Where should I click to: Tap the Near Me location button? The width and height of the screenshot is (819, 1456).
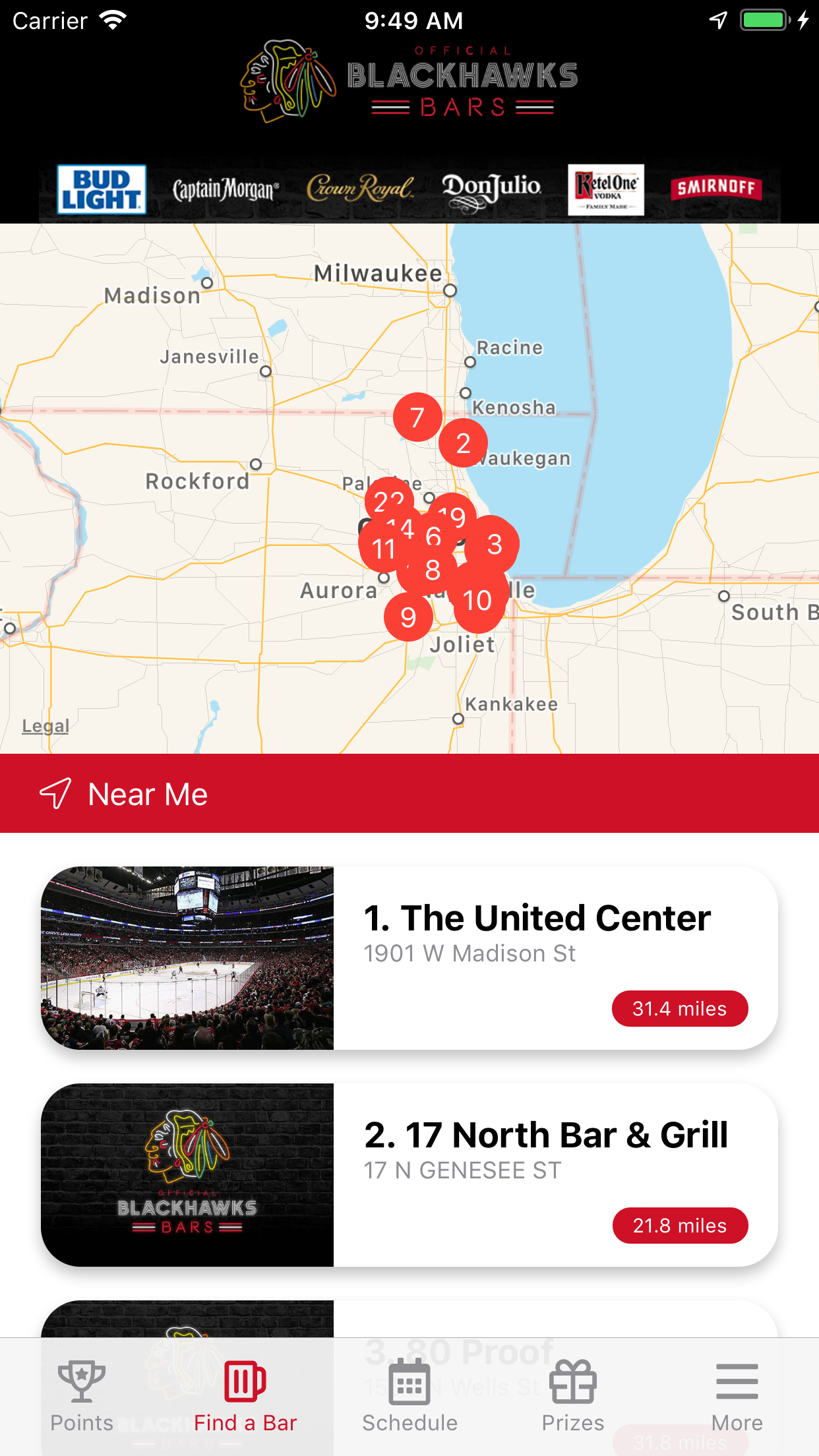124,794
